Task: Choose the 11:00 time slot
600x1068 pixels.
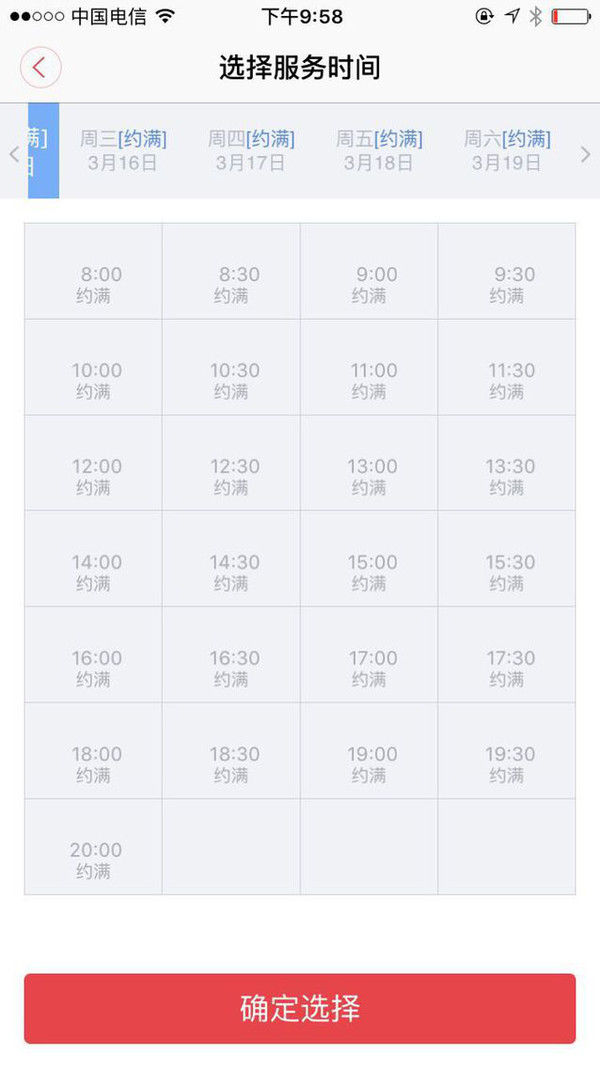Action: 369,367
